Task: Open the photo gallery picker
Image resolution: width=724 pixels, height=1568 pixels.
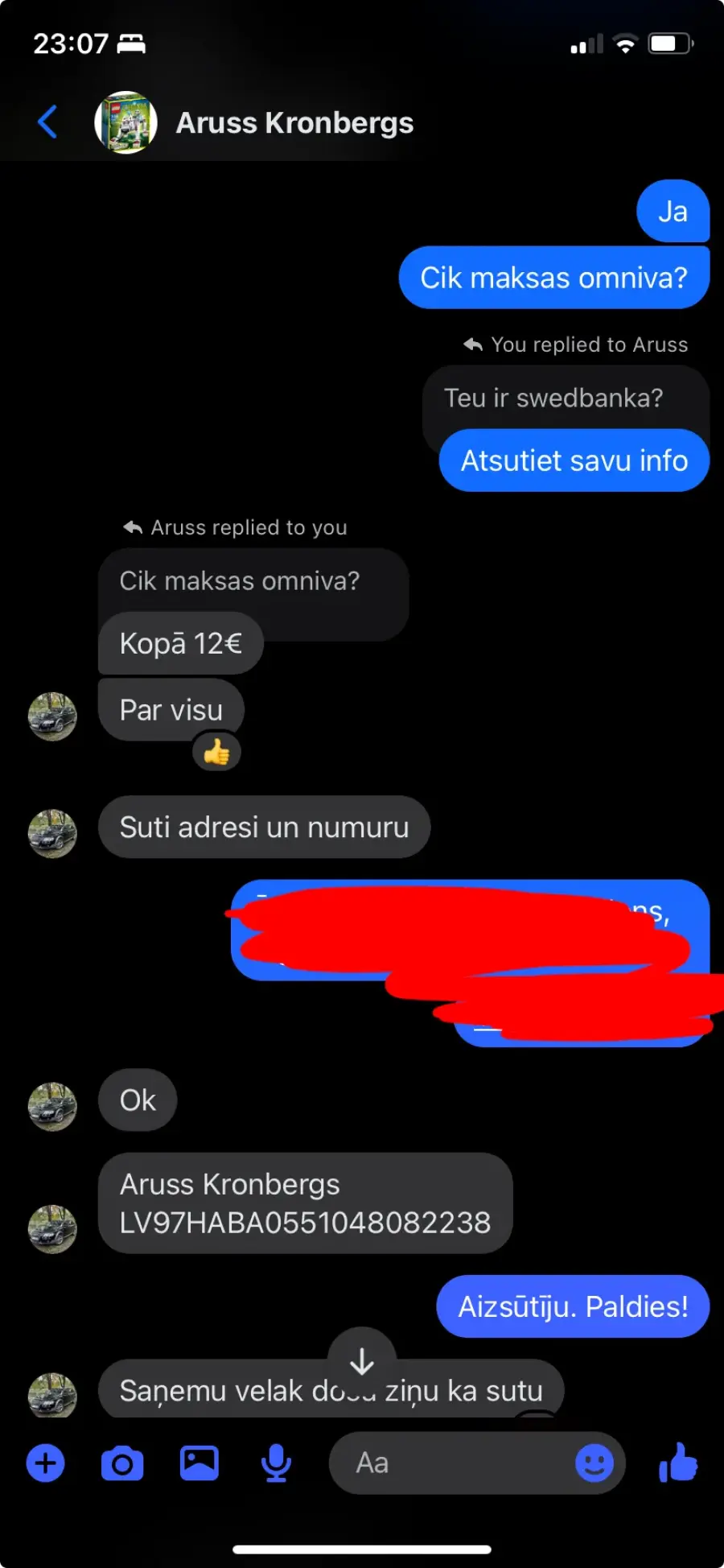Action: point(199,1463)
